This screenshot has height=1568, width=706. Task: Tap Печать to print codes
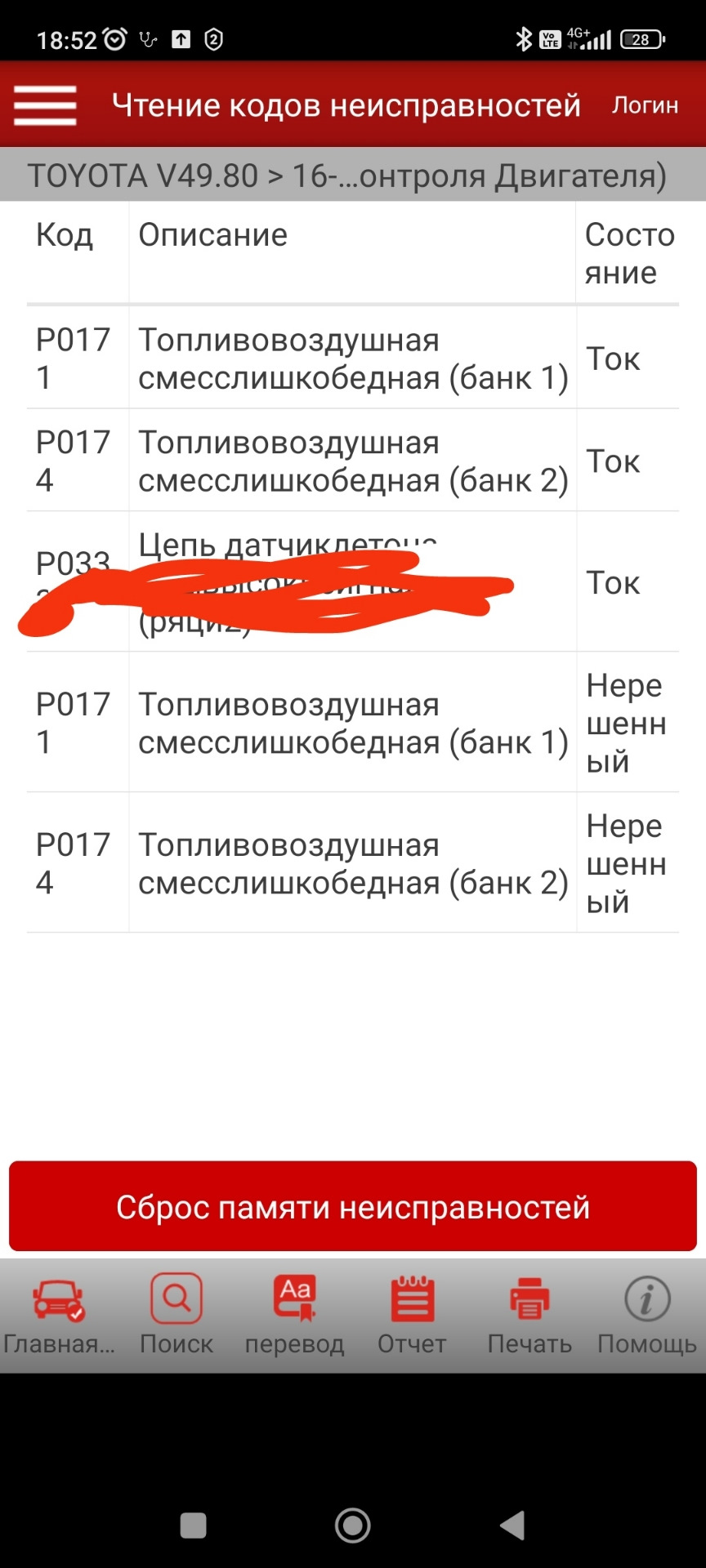(529, 1315)
